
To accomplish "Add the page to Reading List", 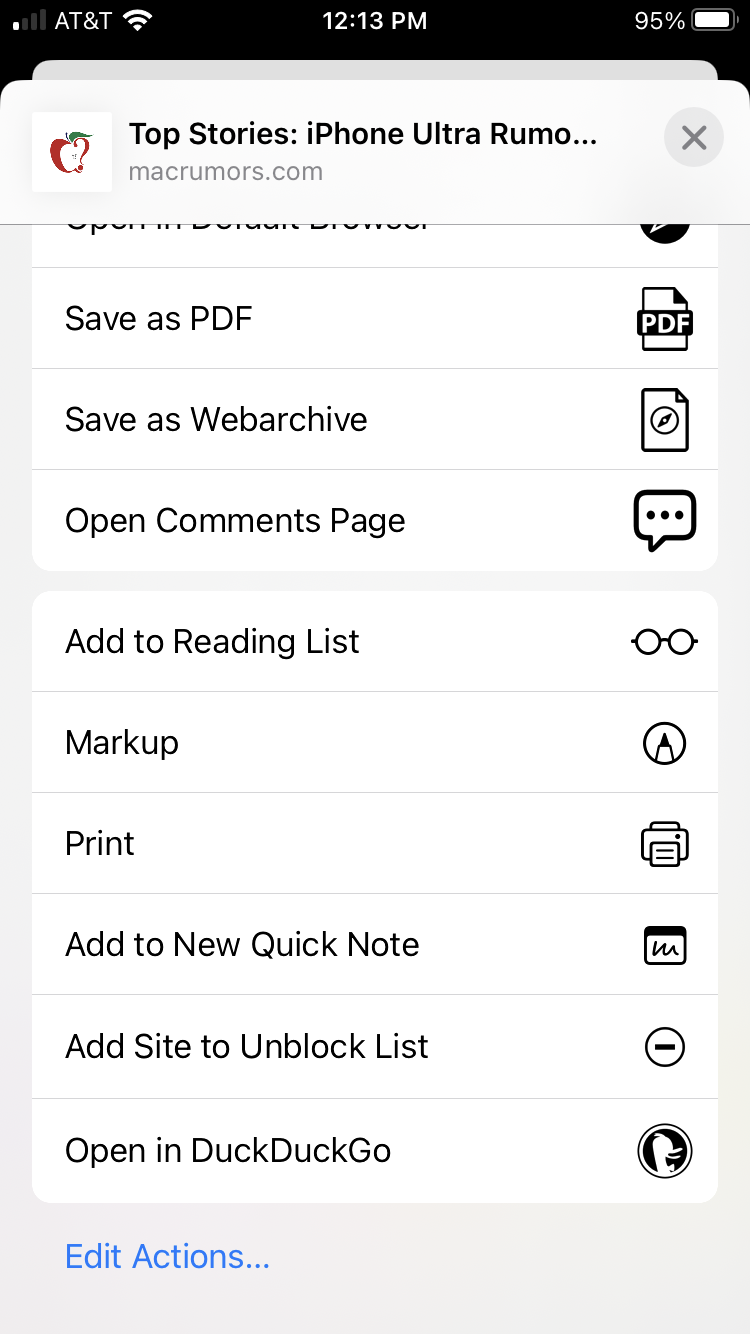I will 374,642.
